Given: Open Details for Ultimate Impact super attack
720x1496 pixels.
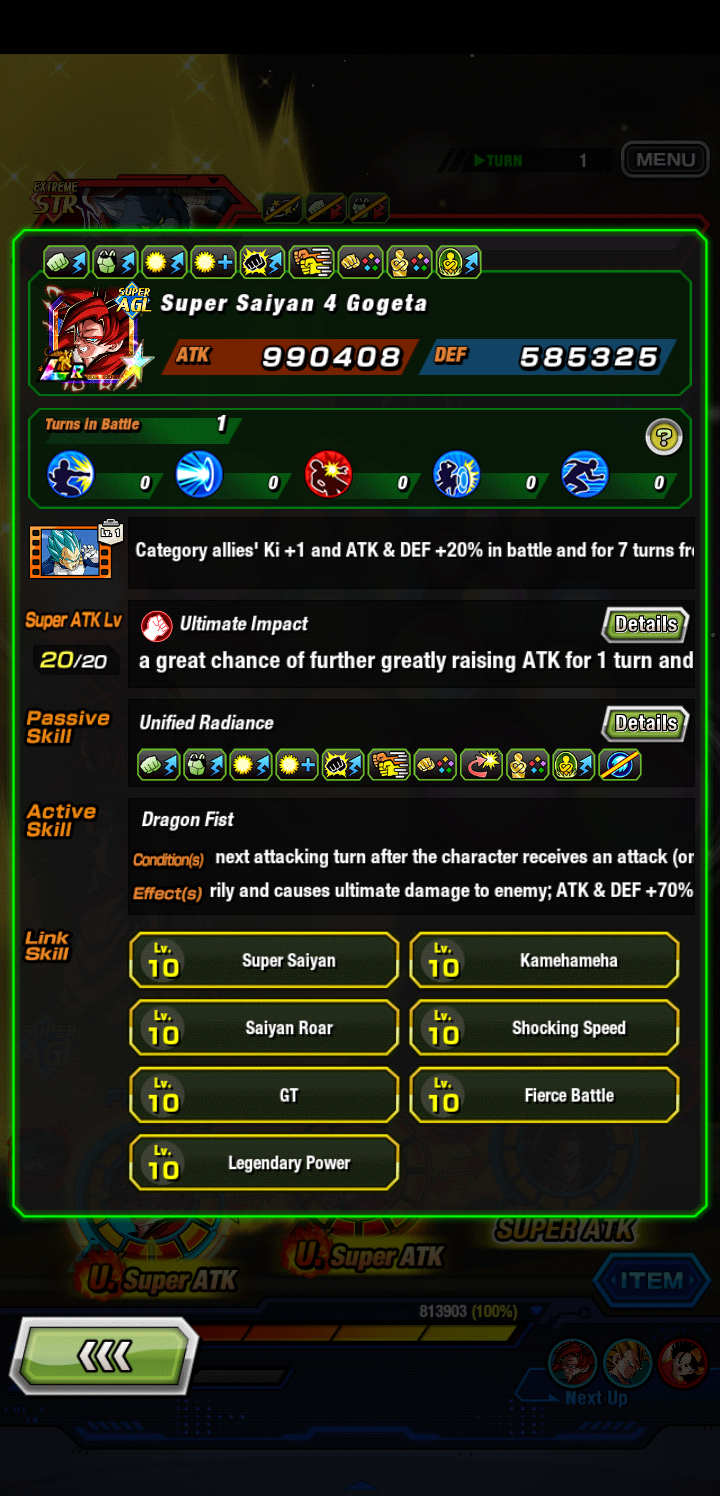Looking at the screenshot, I should [646, 624].
